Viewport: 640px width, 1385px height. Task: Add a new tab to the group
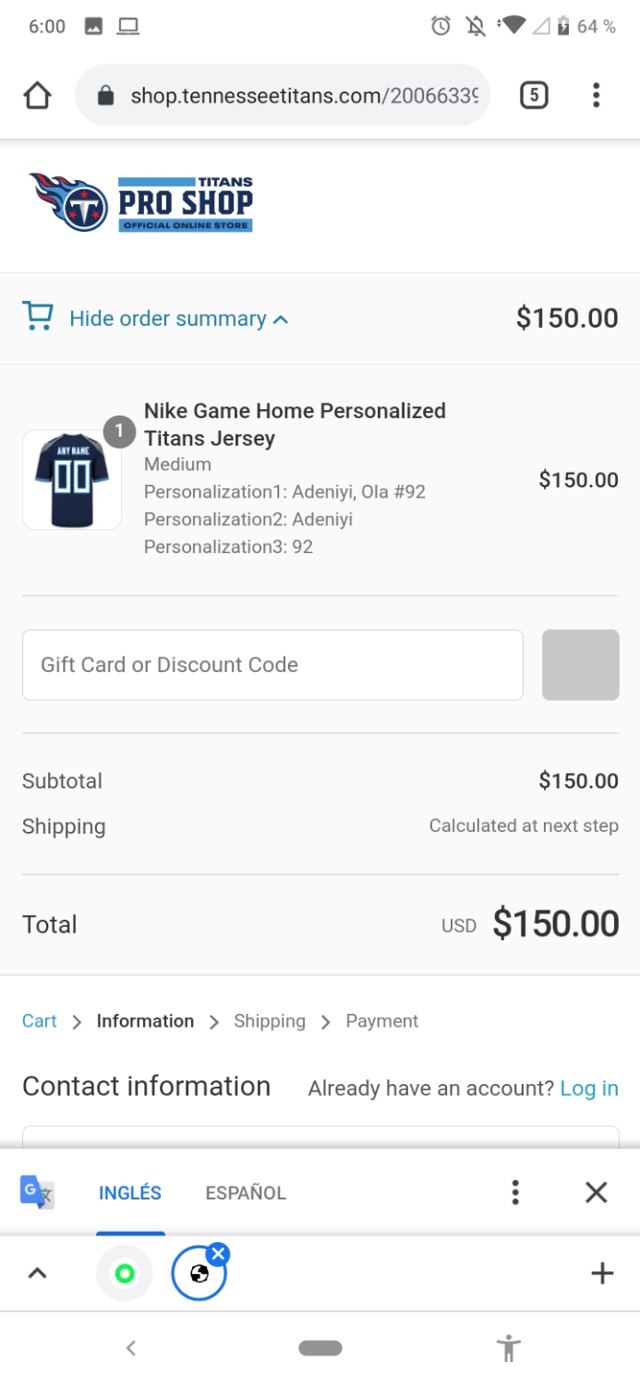click(601, 1273)
